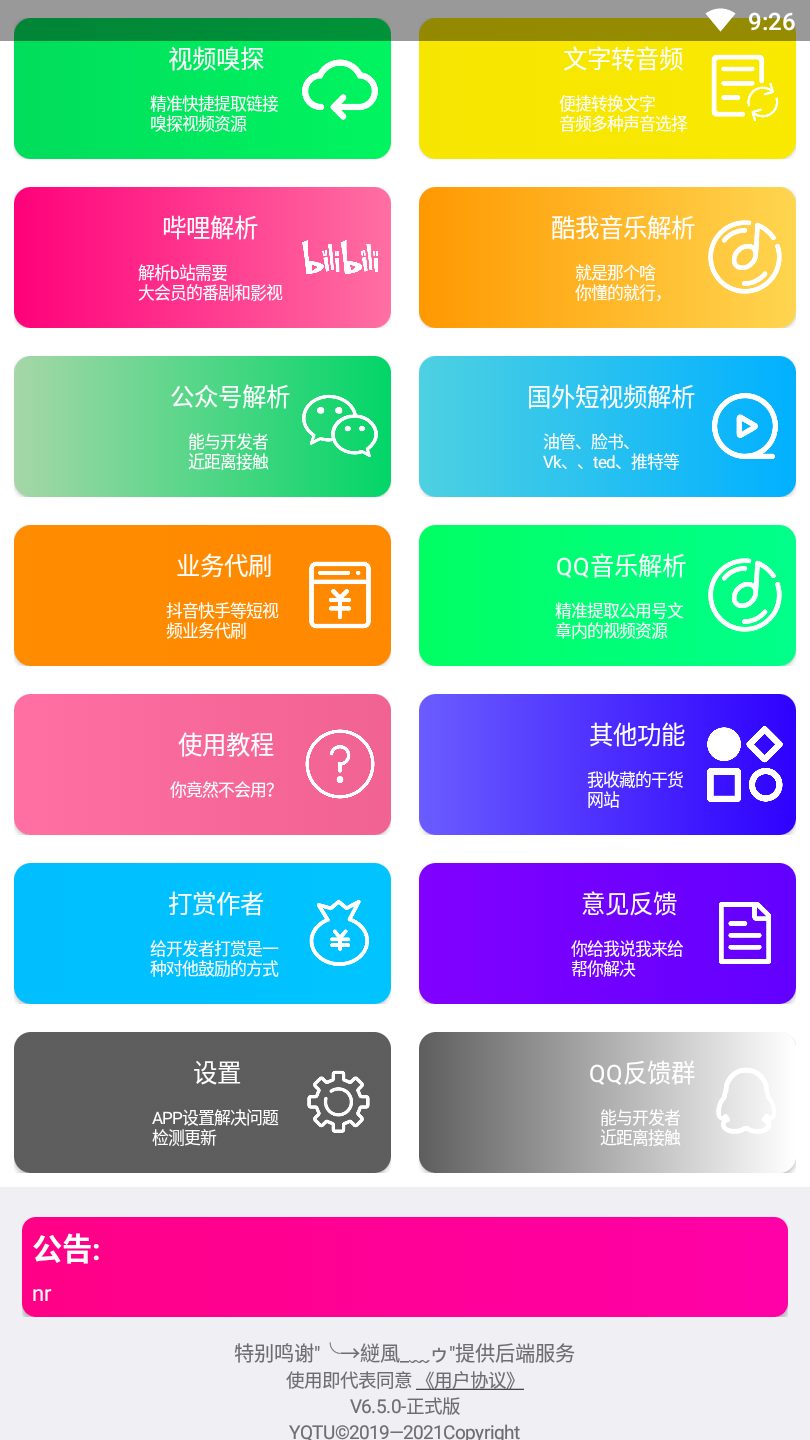Open 酷我音乐解析 music parser
Viewport: 810px width, 1440px height.
(607, 257)
